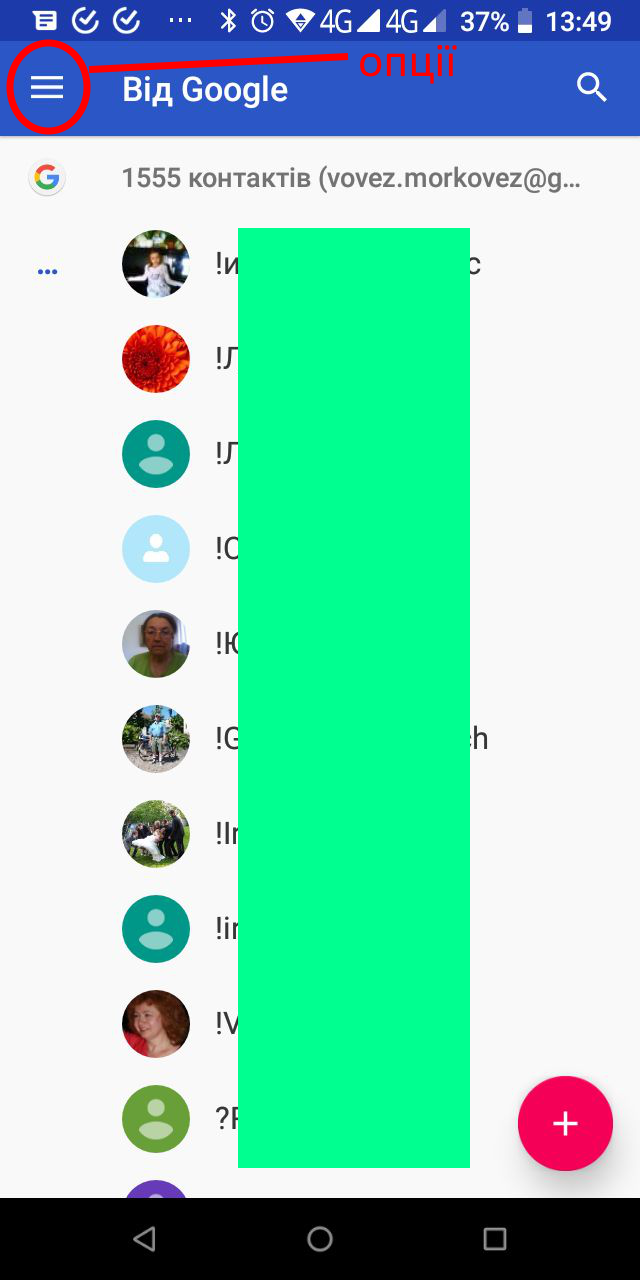This screenshot has width=640, height=1280.
Task: Open the contact starting with ?F
Action: pos(156,1119)
